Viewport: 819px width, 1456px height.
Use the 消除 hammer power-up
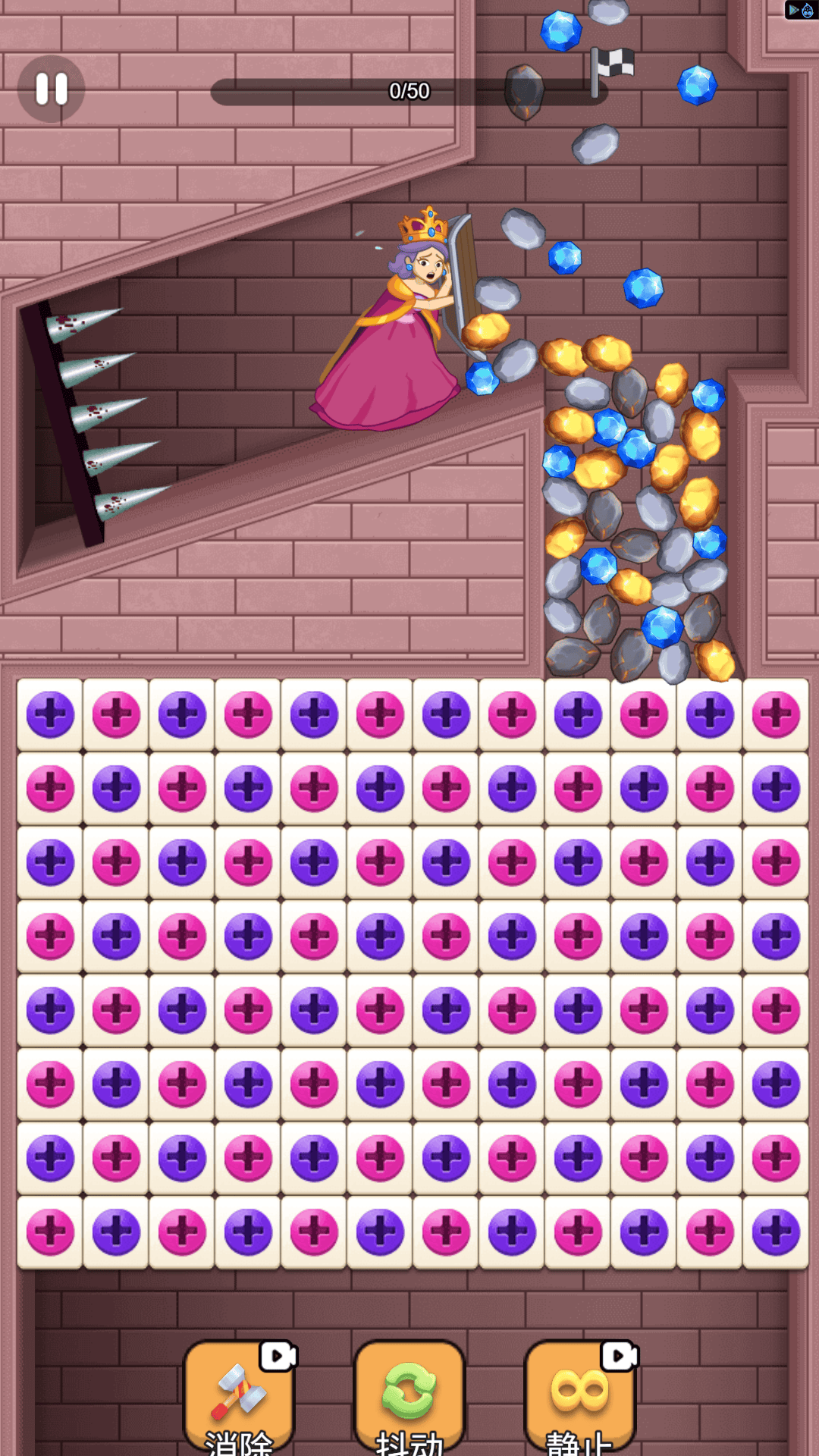pyautogui.click(x=239, y=1397)
